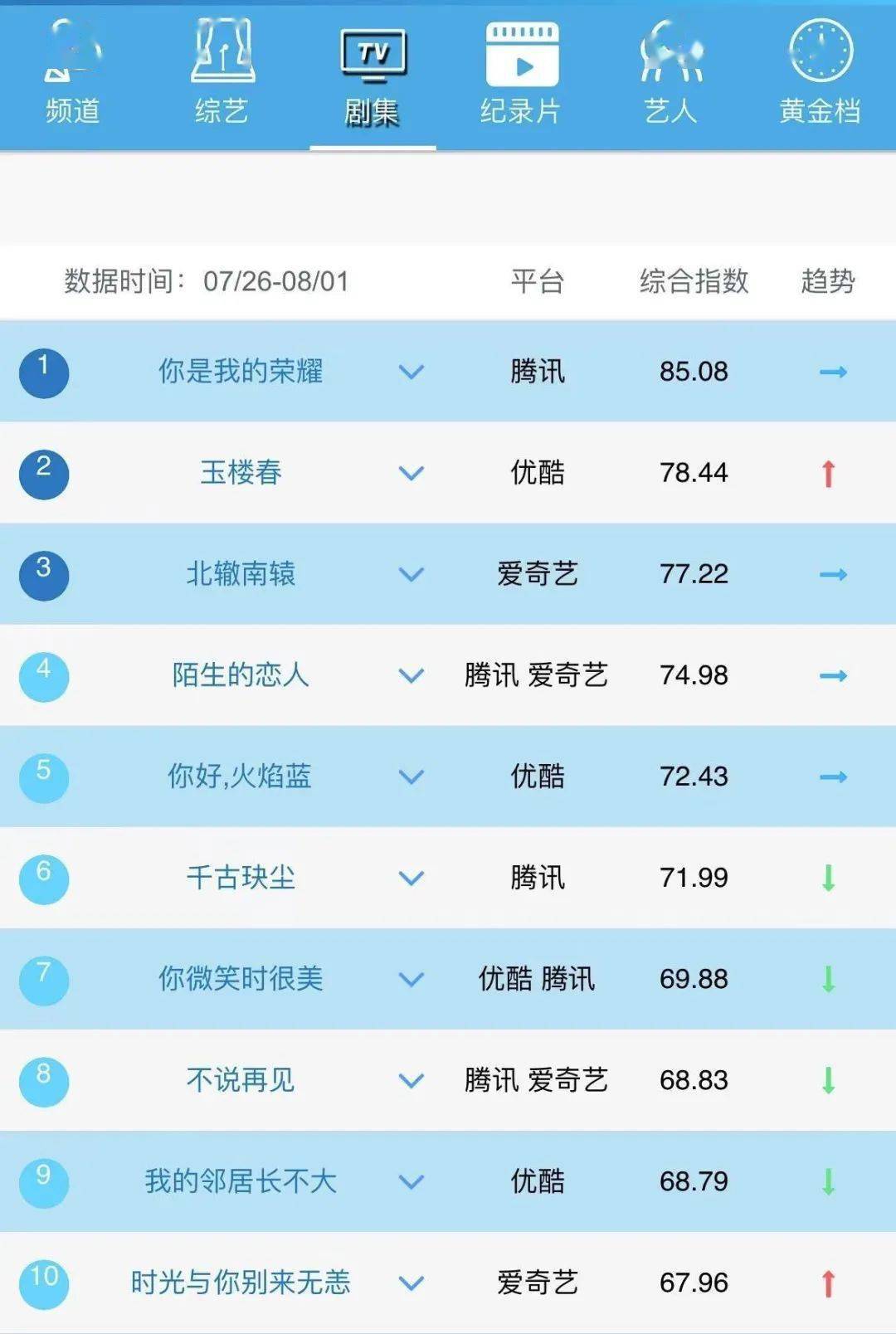Expand details for 我的邻居长不大
This screenshot has height=1334, width=896.
point(411,1181)
